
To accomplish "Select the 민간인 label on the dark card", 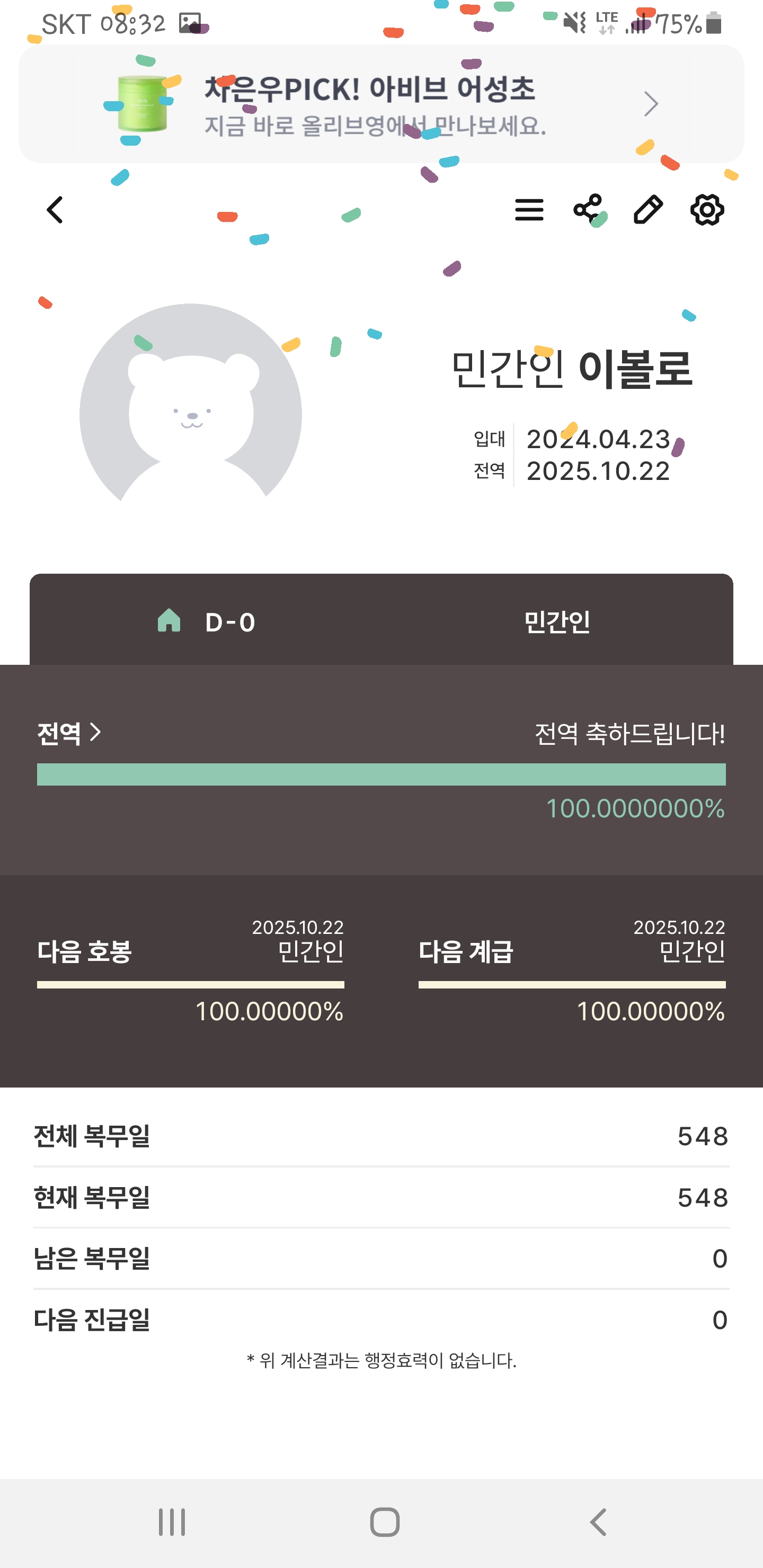I will [x=557, y=622].
